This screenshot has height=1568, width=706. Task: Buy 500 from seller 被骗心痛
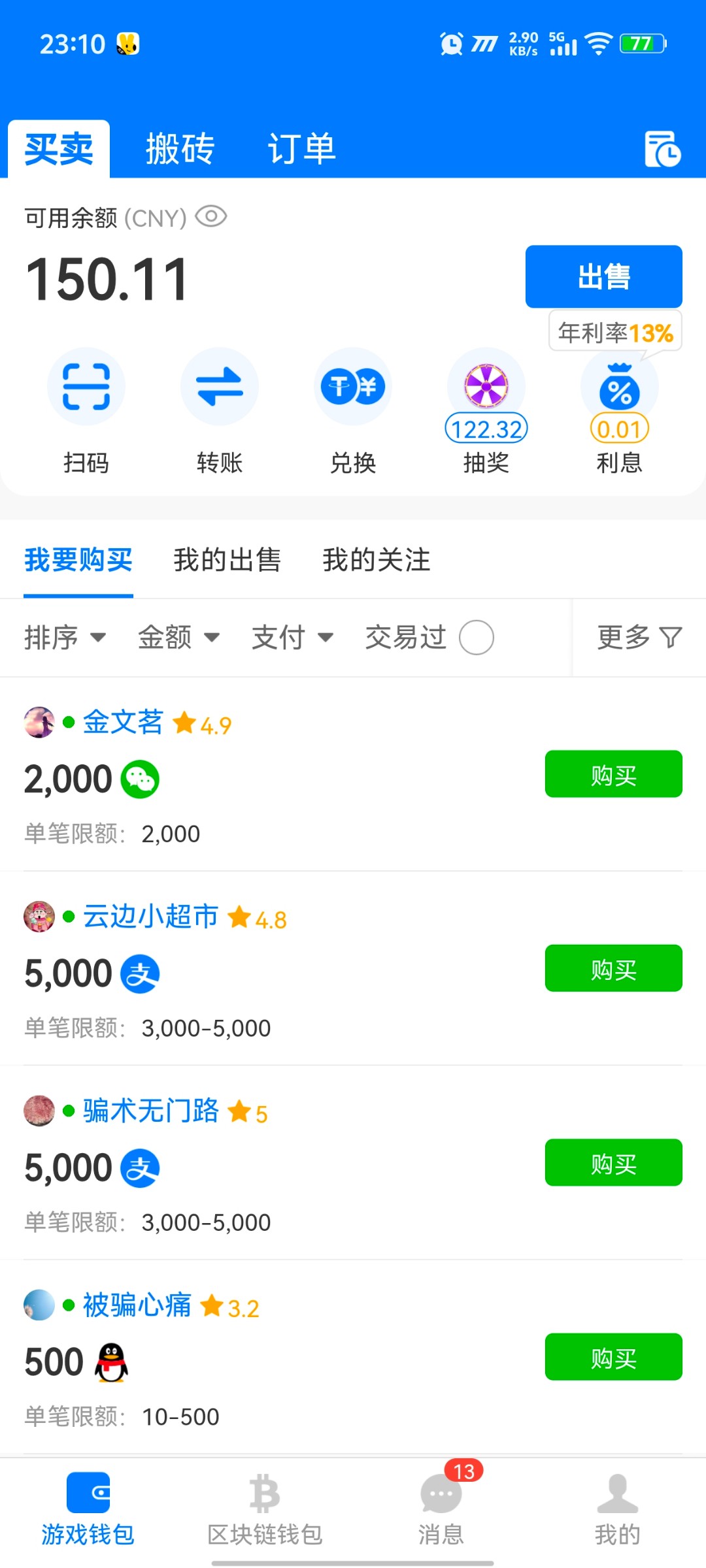click(613, 1357)
